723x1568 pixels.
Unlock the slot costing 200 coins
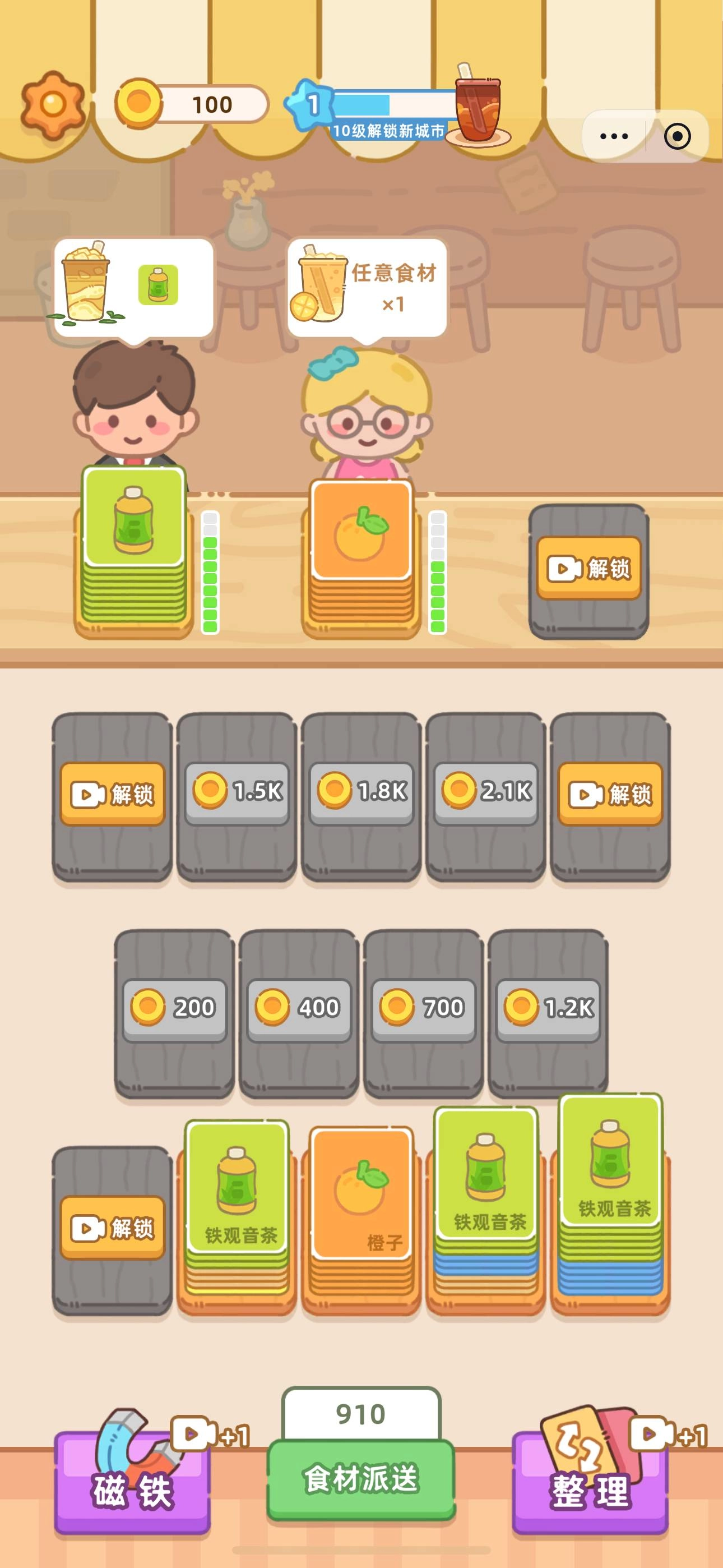(x=174, y=1008)
